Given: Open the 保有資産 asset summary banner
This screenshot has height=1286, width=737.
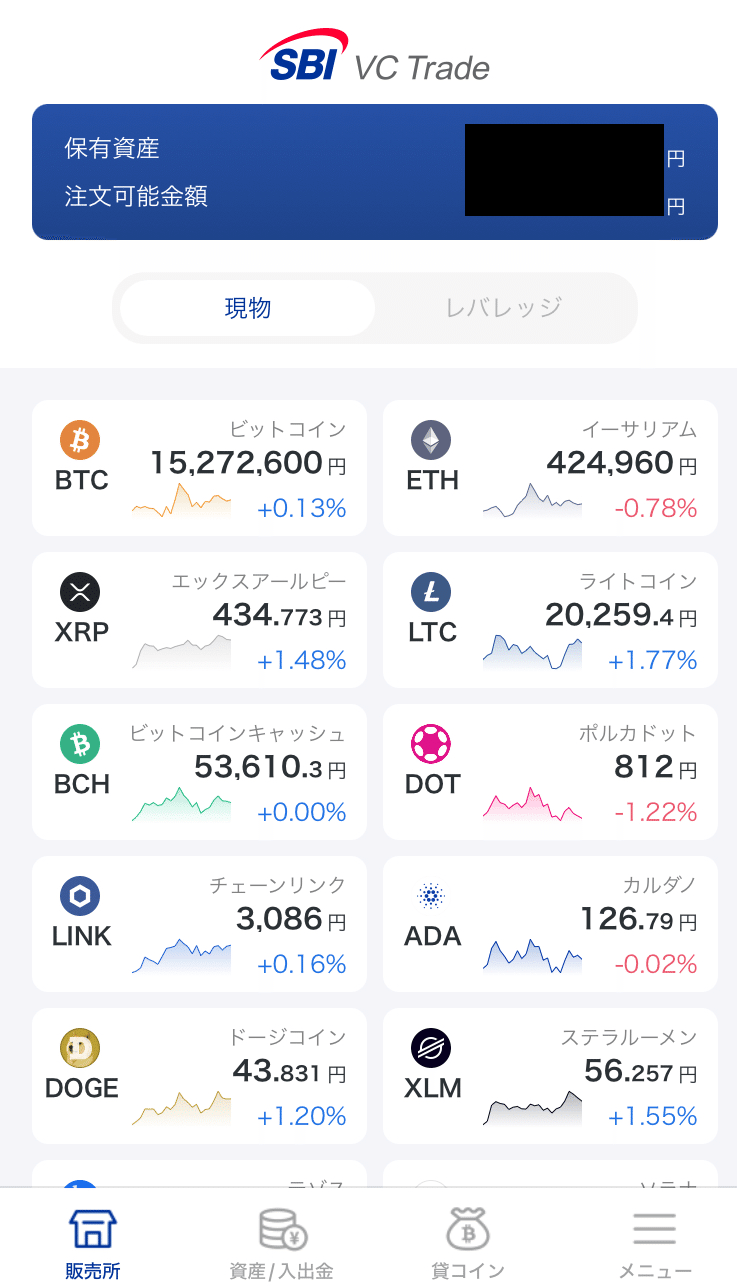Looking at the screenshot, I should [x=373, y=170].
